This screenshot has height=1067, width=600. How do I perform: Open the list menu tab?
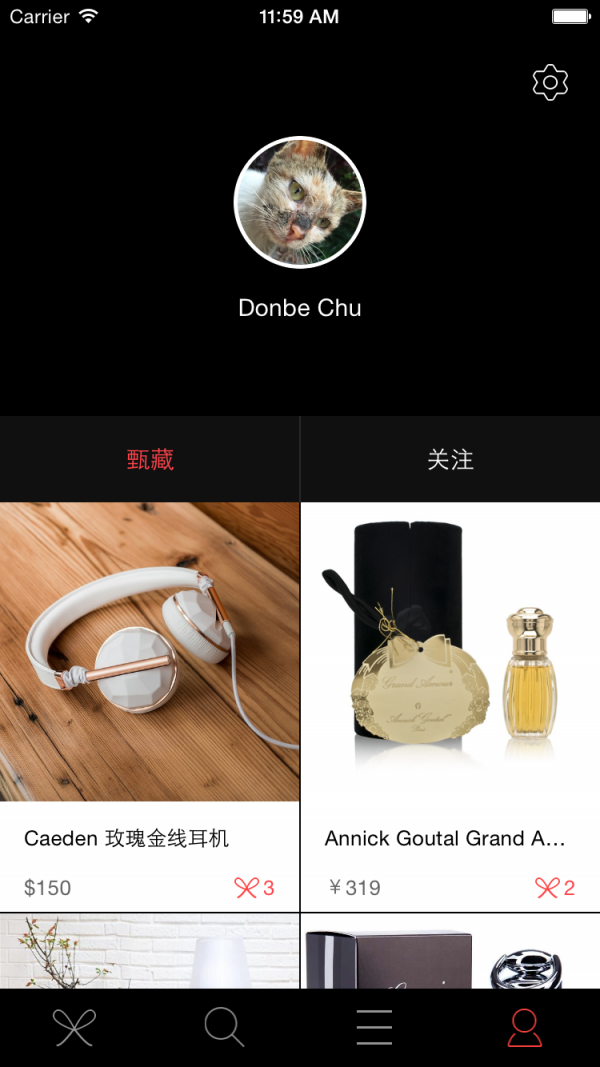point(374,1027)
